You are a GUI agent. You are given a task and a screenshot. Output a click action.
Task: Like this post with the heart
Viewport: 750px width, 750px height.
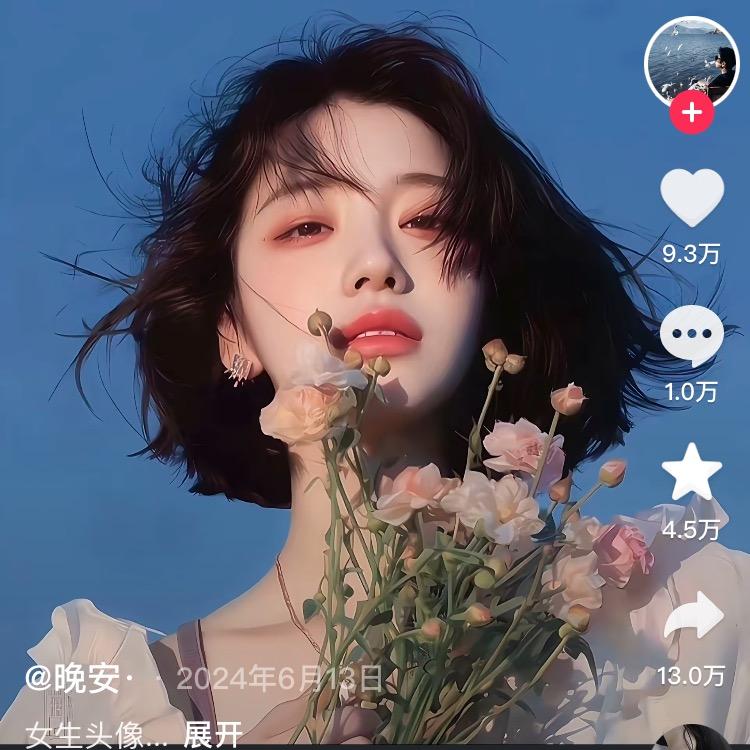click(692, 197)
